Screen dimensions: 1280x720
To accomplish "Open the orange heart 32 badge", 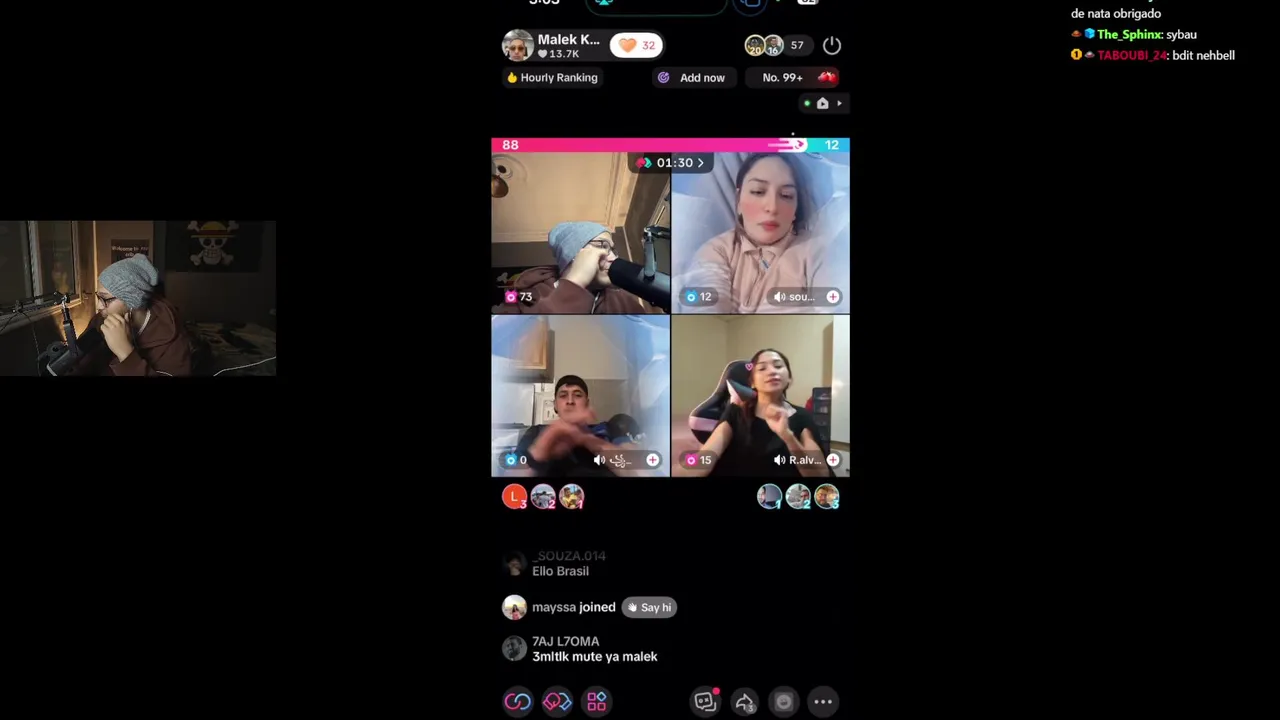I will 636,45.
